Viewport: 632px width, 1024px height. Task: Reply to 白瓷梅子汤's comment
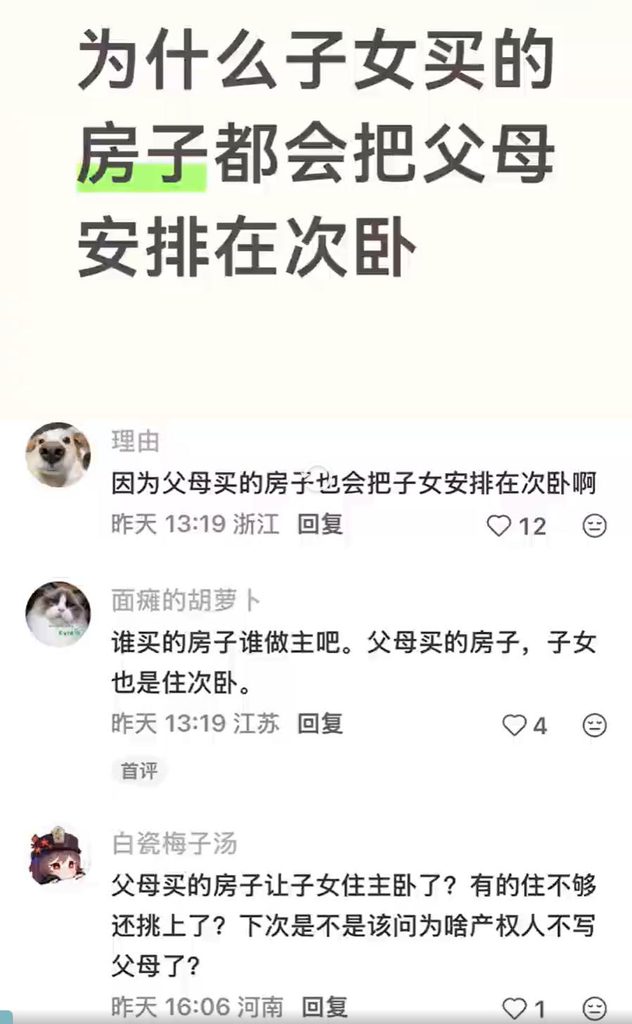tap(324, 1007)
